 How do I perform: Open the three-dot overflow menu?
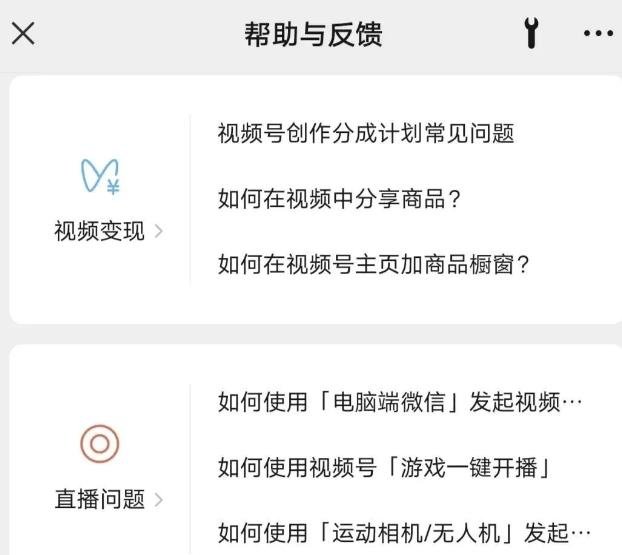tap(598, 33)
